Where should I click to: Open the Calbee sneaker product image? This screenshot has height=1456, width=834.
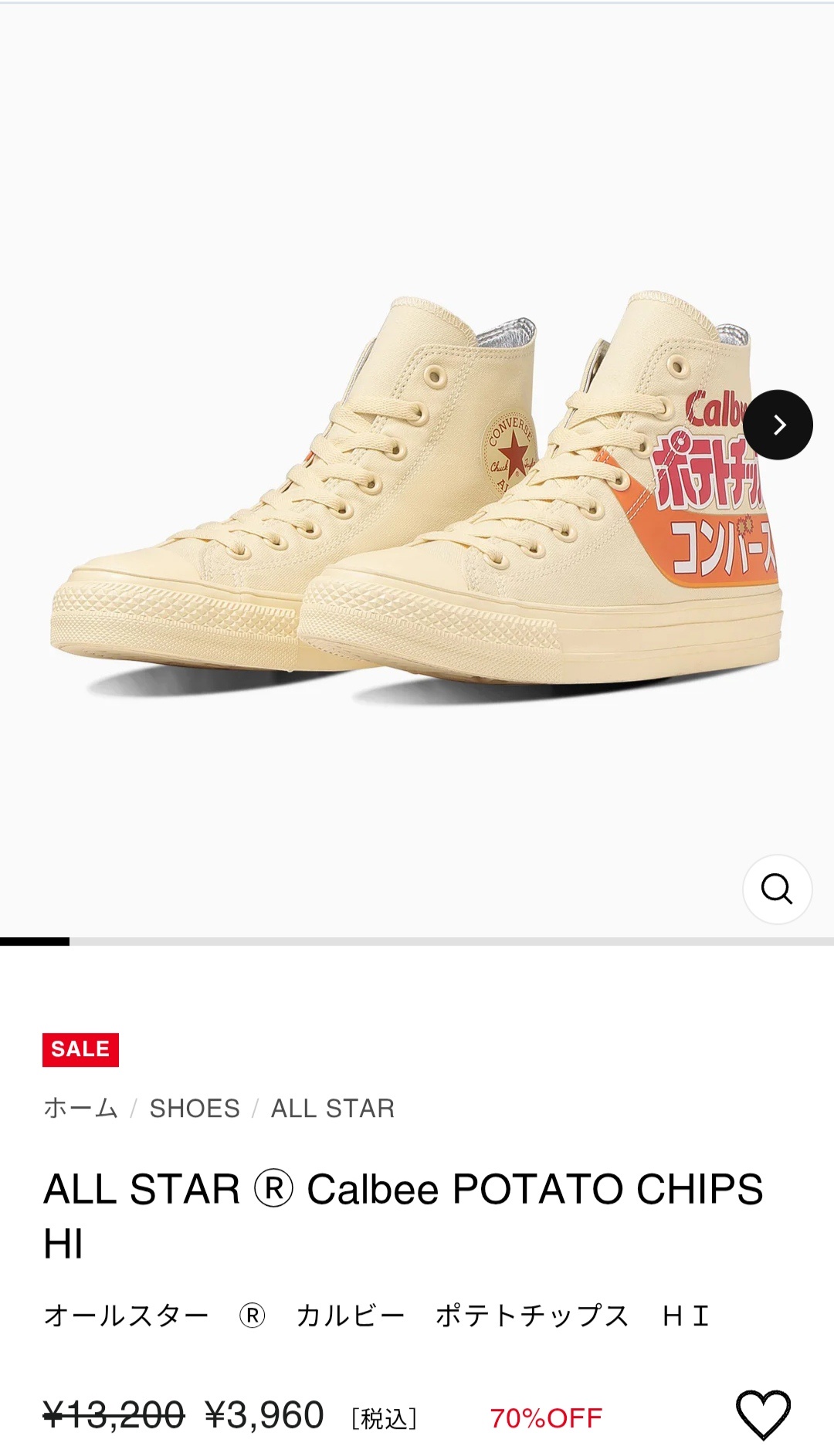417,494
